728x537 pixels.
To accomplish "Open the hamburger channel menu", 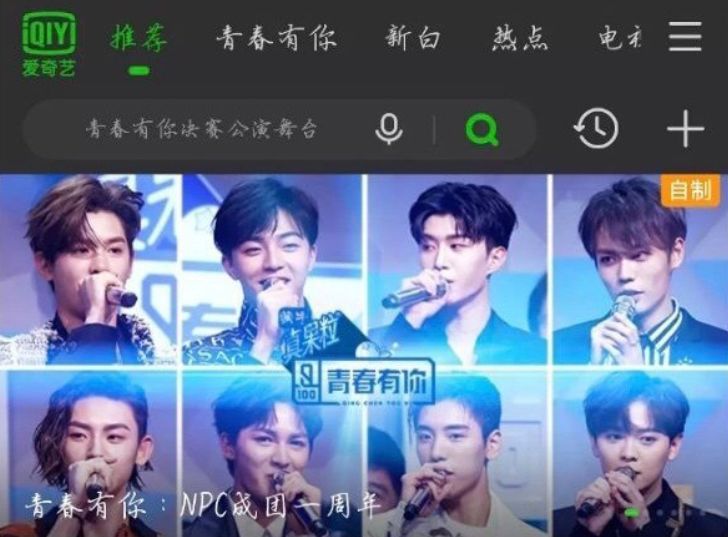I will 685,37.
